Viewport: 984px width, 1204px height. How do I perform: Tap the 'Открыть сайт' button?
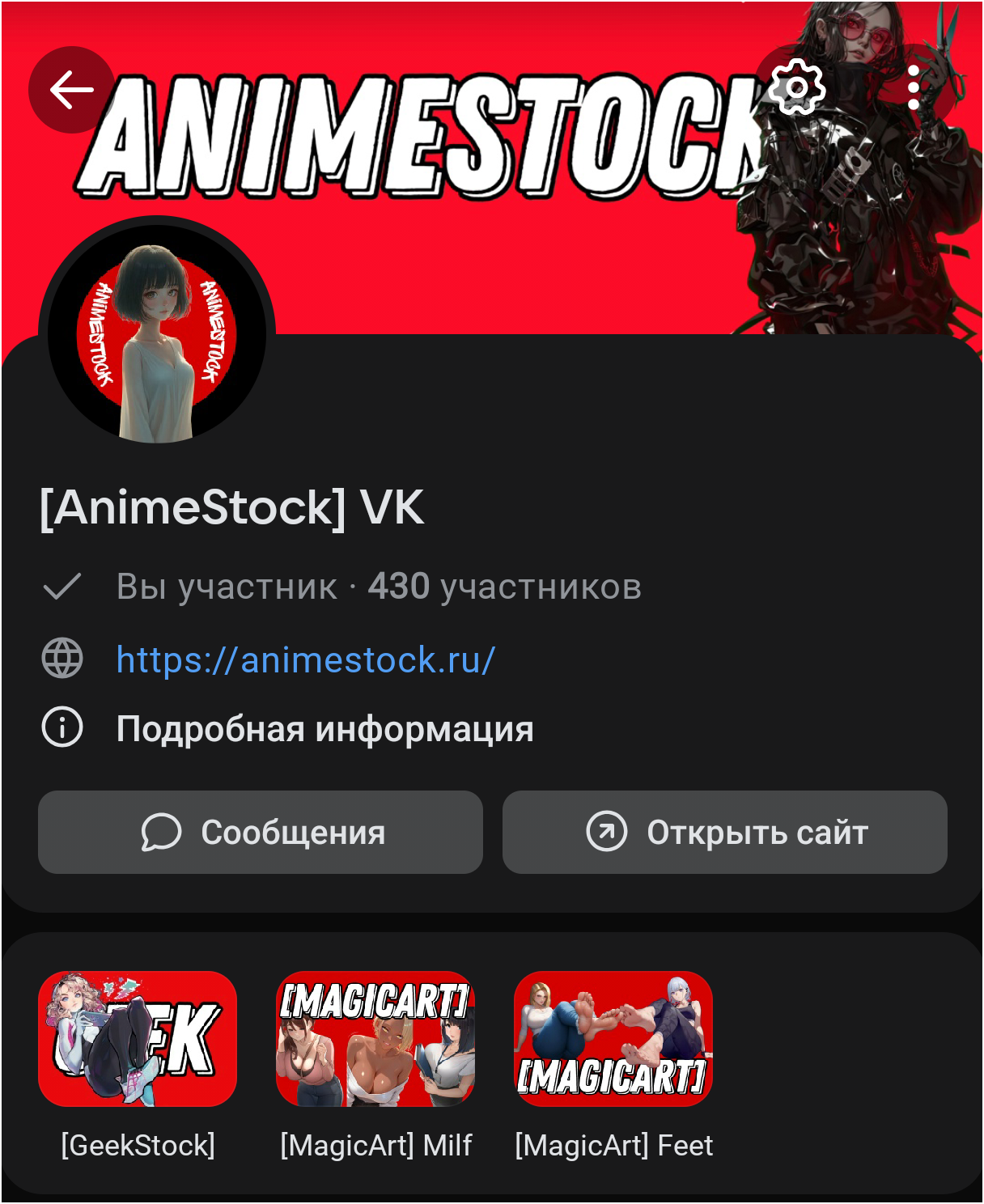pyautogui.click(x=724, y=832)
